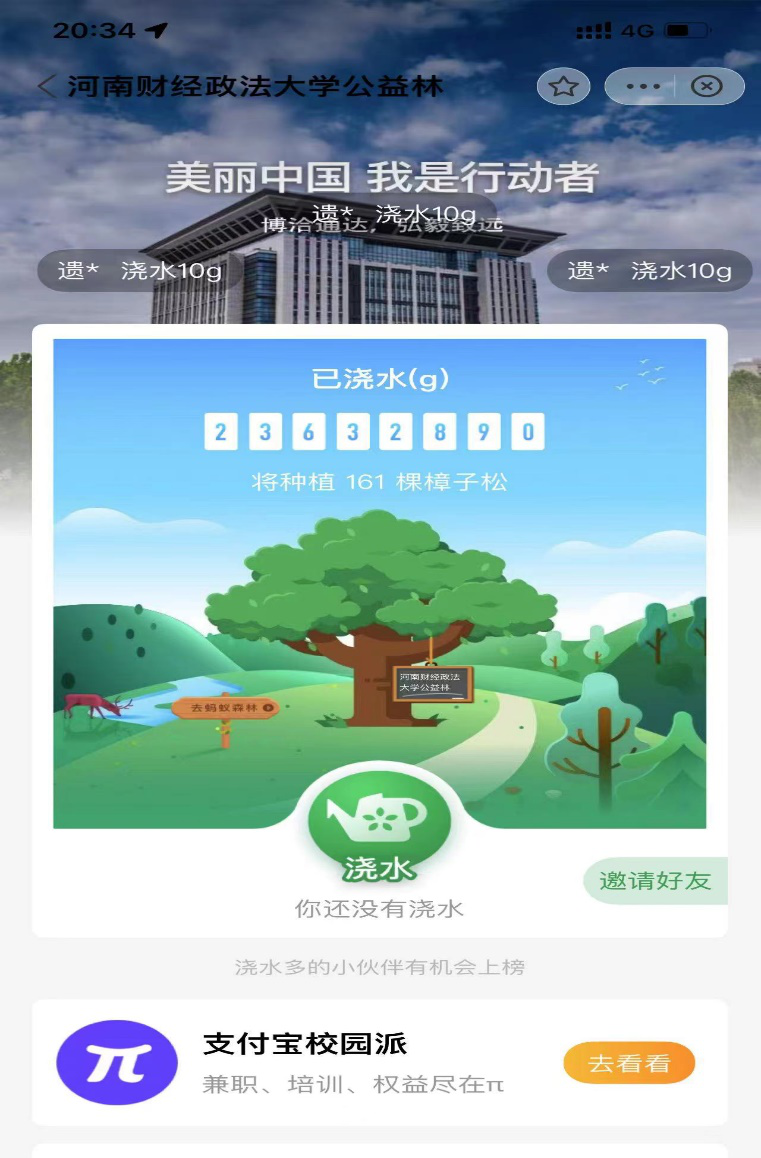Tap 去看看 for 支付宝校园派
761x1158 pixels.
click(x=628, y=1063)
